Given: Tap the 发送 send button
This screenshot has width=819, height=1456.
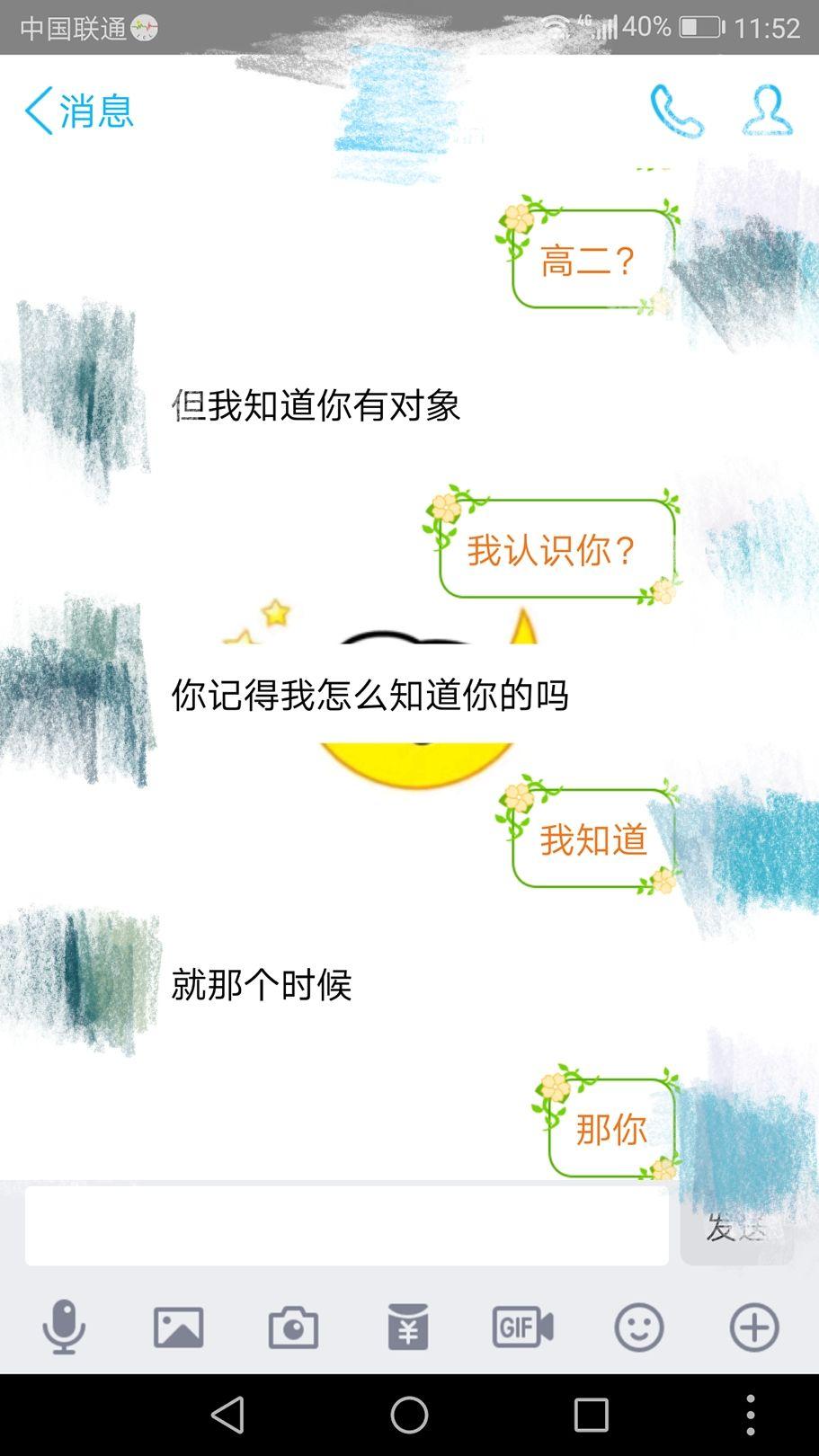Looking at the screenshot, I should click(737, 1226).
